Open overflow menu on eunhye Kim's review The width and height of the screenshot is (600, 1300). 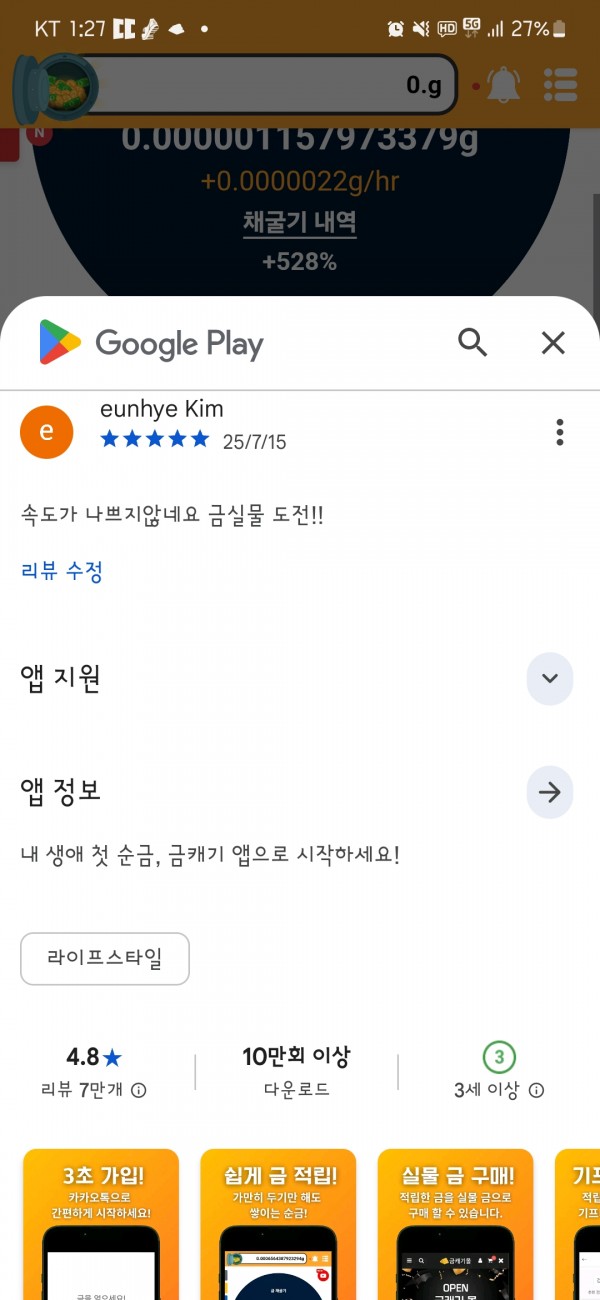[559, 432]
